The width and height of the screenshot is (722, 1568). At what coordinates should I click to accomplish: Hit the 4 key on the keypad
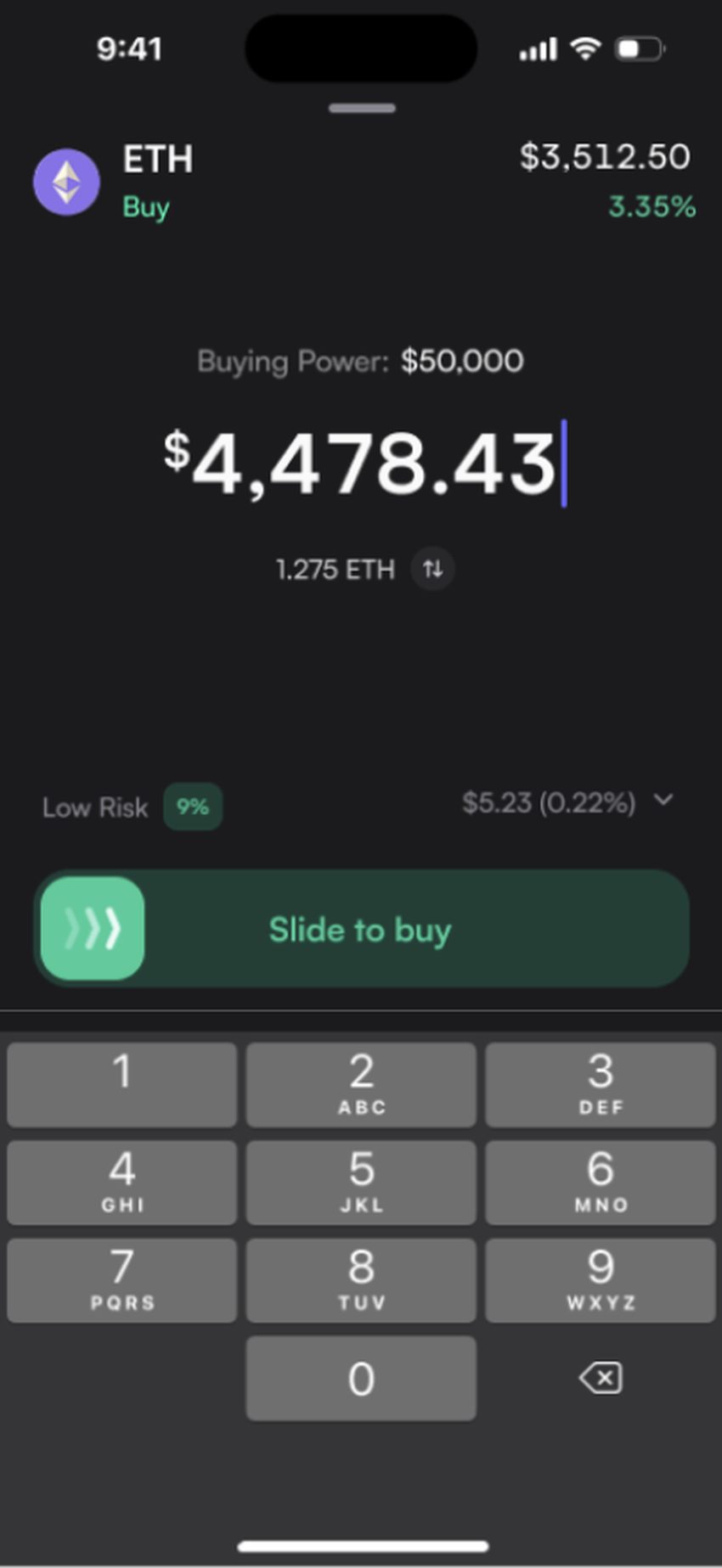pyautogui.click(x=121, y=1182)
